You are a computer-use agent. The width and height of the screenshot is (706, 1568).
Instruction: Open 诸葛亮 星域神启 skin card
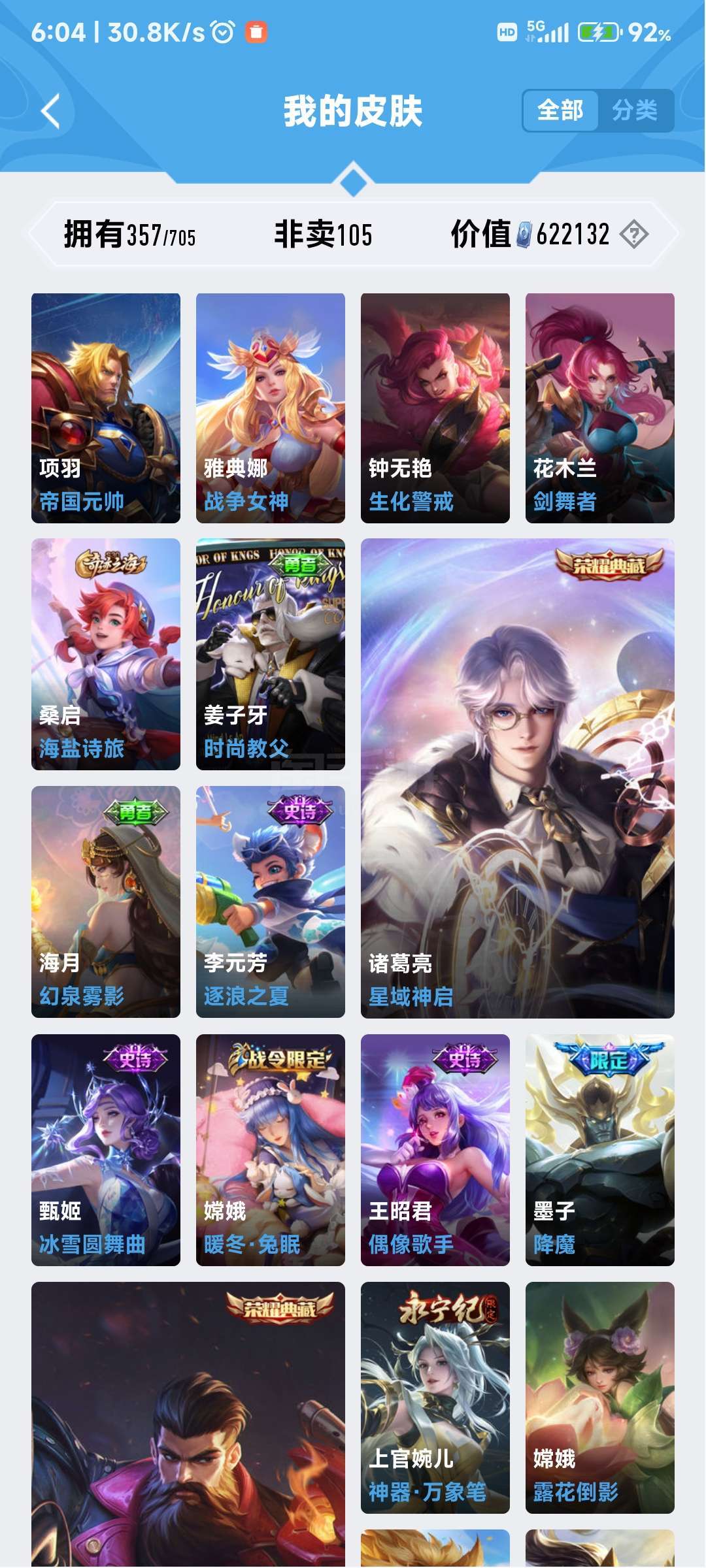pos(518,778)
